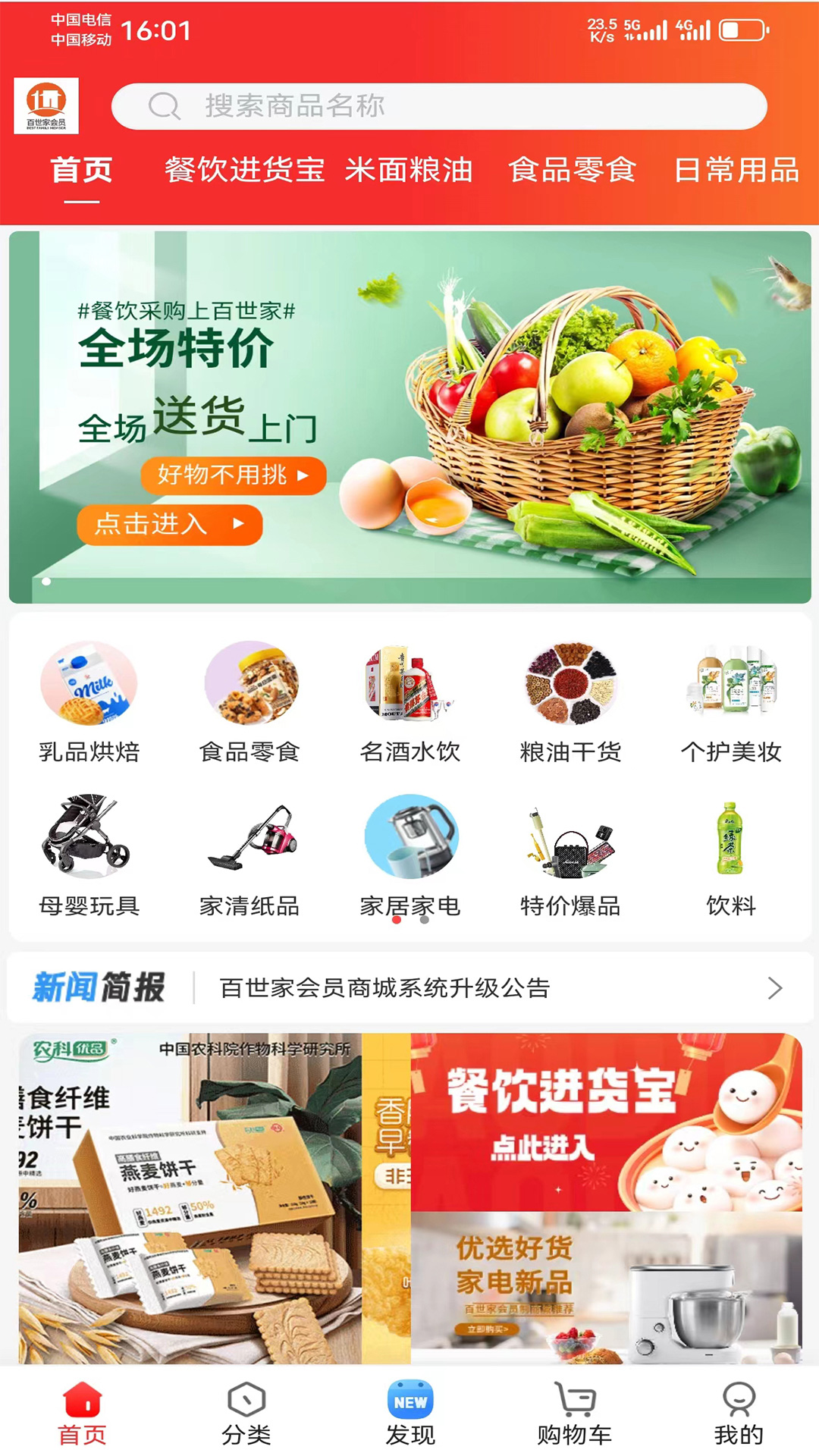Image resolution: width=819 pixels, height=1456 pixels.
Task: Select the 日常用品 top tab
Action: tap(736, 170)
